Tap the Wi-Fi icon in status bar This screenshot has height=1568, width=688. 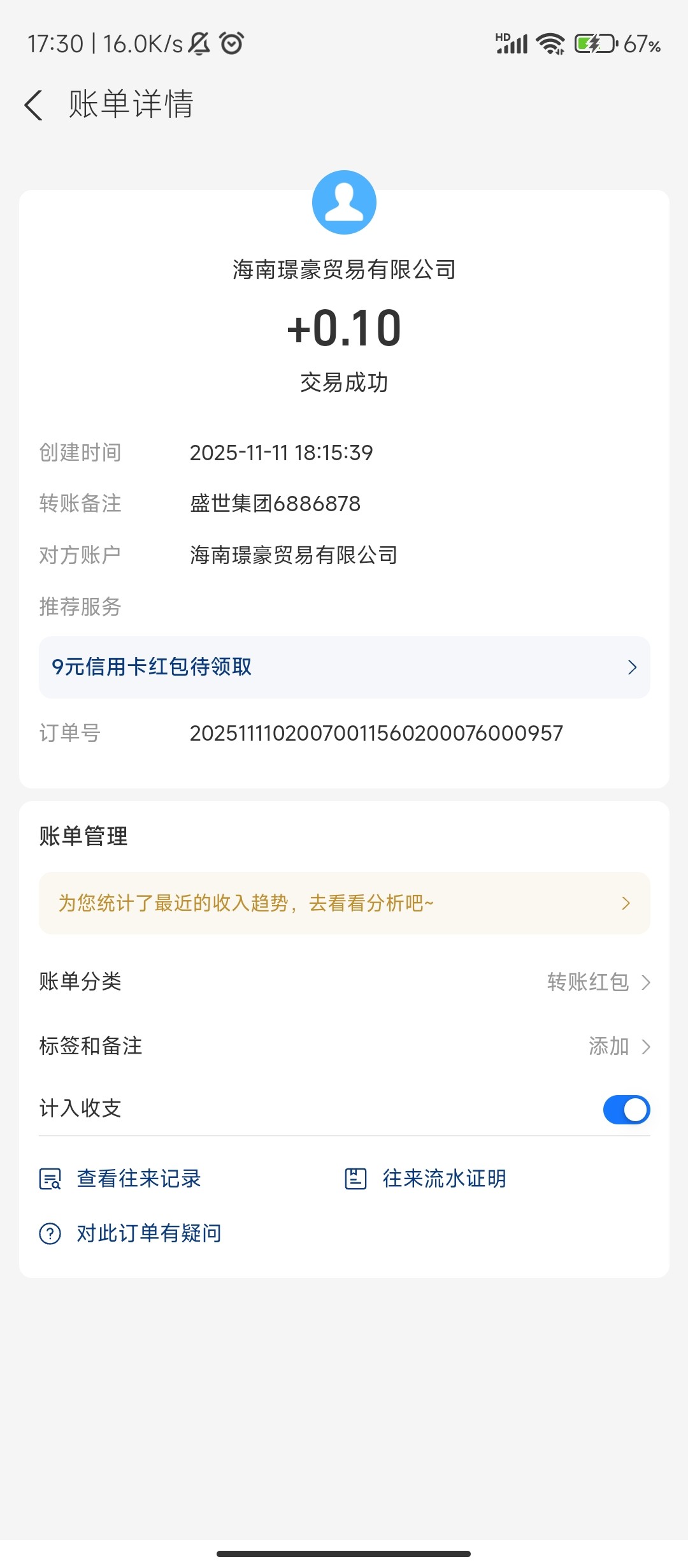tap(549, 42)
